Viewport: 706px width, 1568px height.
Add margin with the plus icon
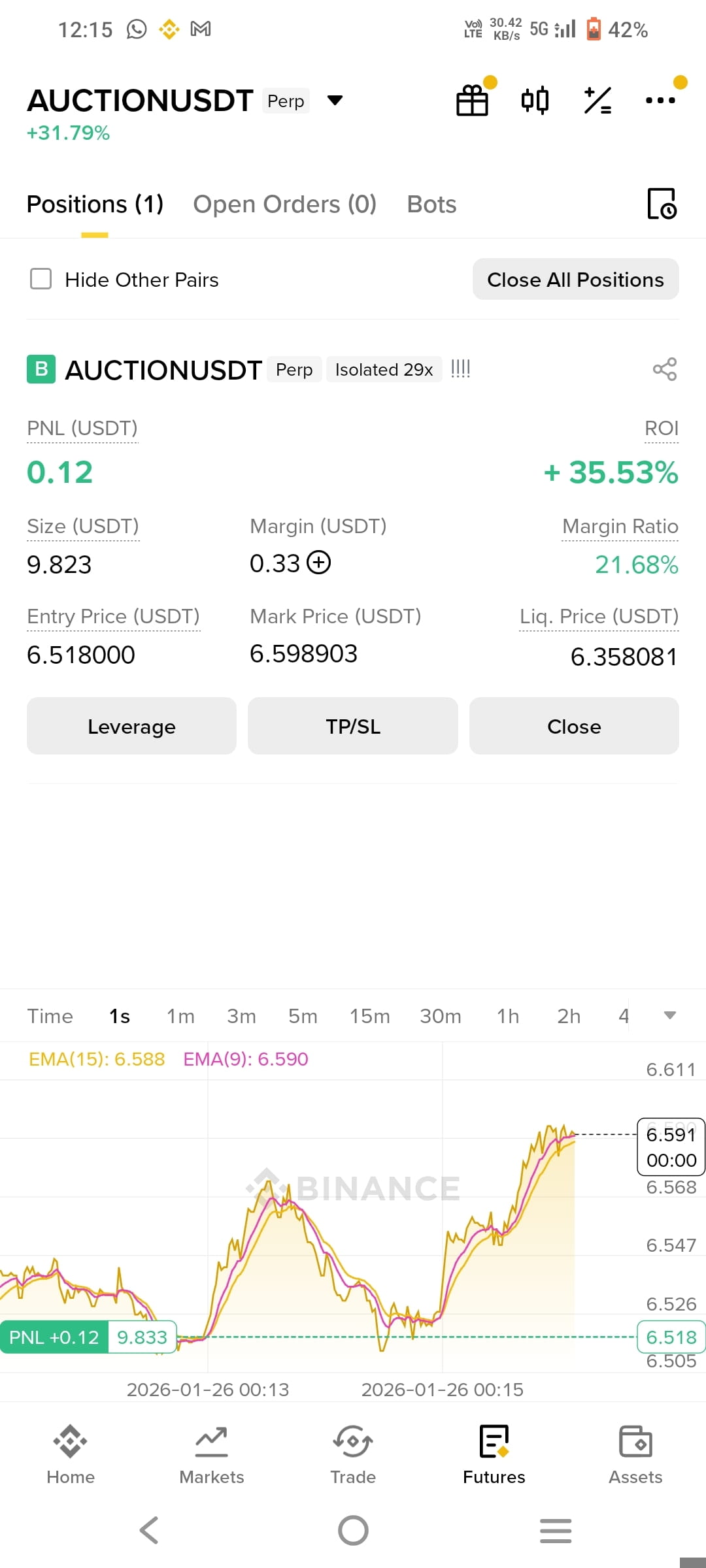319,563
